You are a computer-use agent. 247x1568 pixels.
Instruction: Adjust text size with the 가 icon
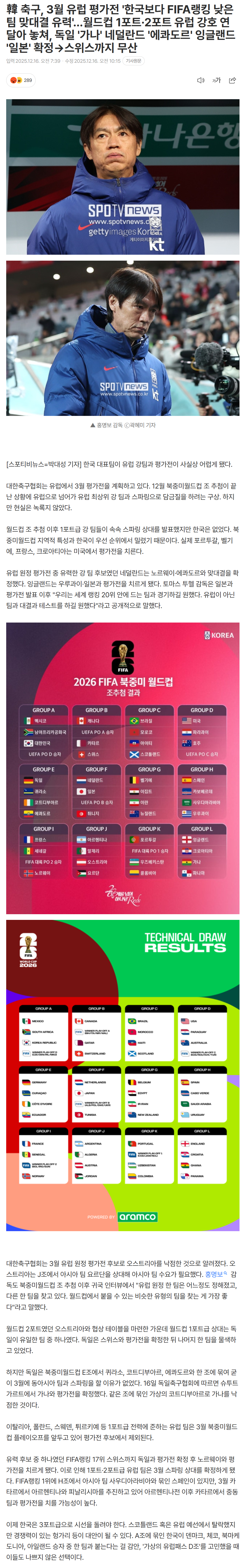(216, 80)
